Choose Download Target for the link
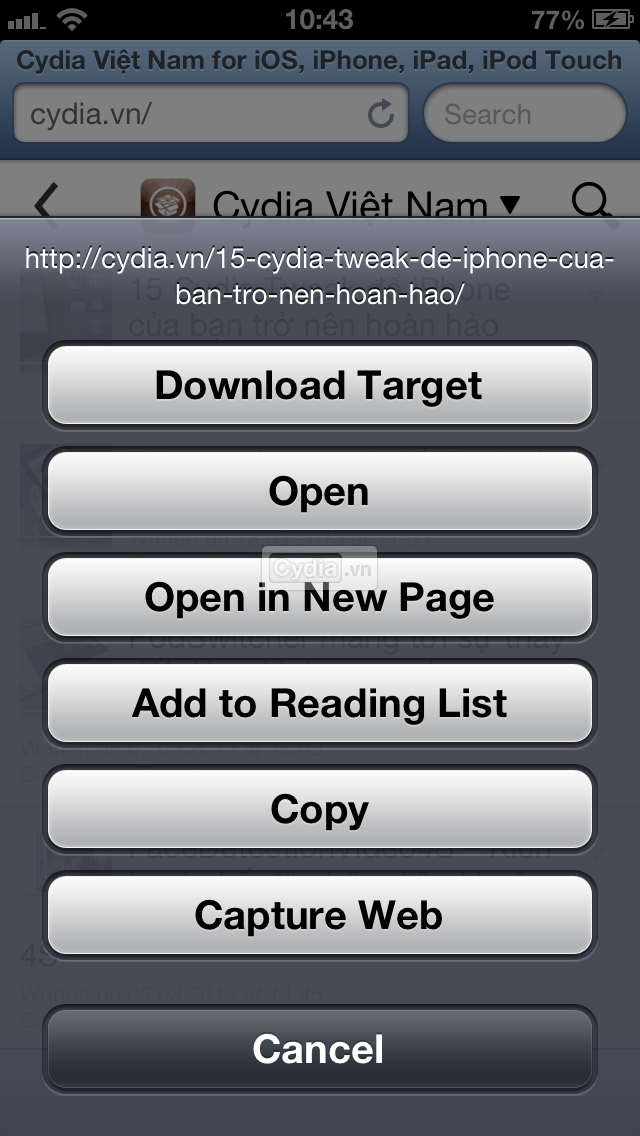The image size is (640, 1136). tap(320, 385)
